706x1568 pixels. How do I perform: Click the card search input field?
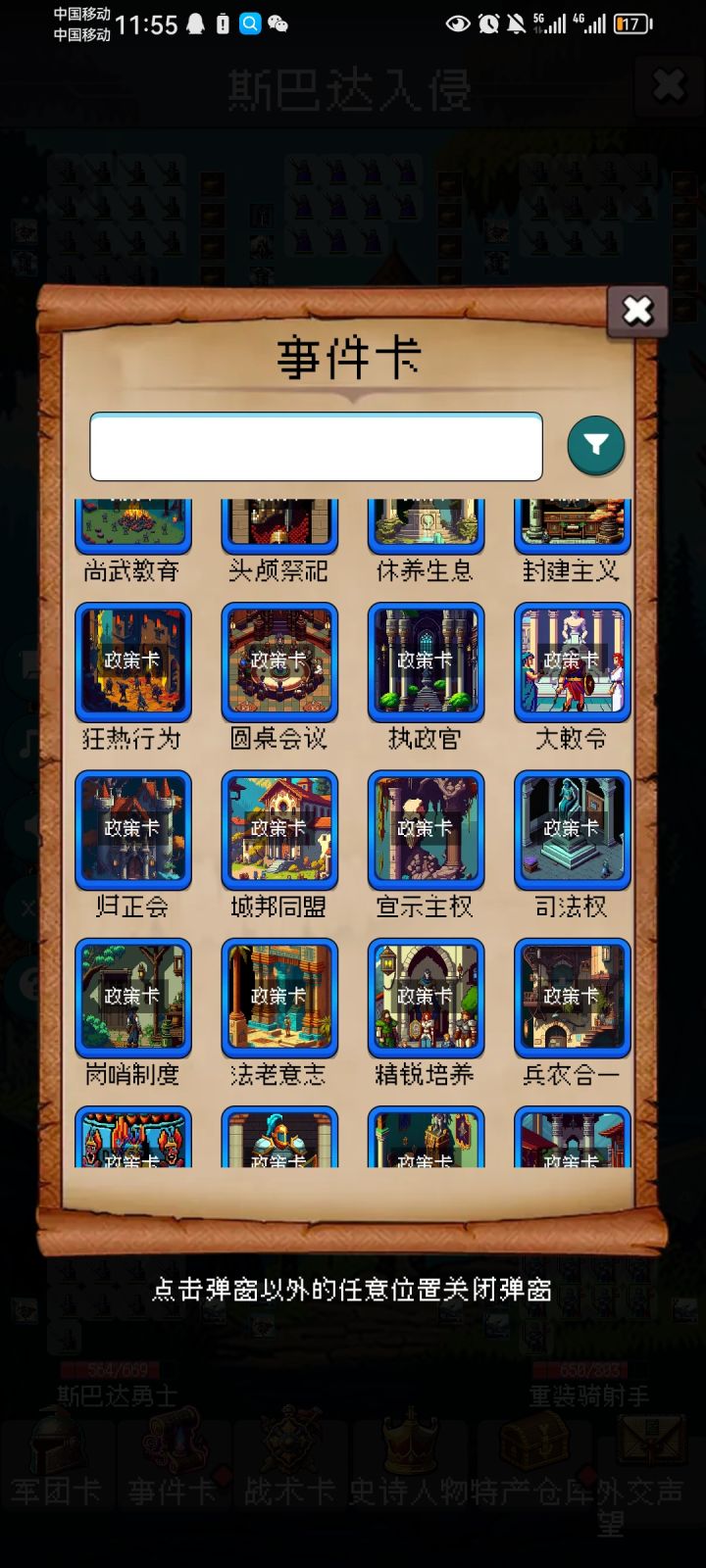click(316, 445)
